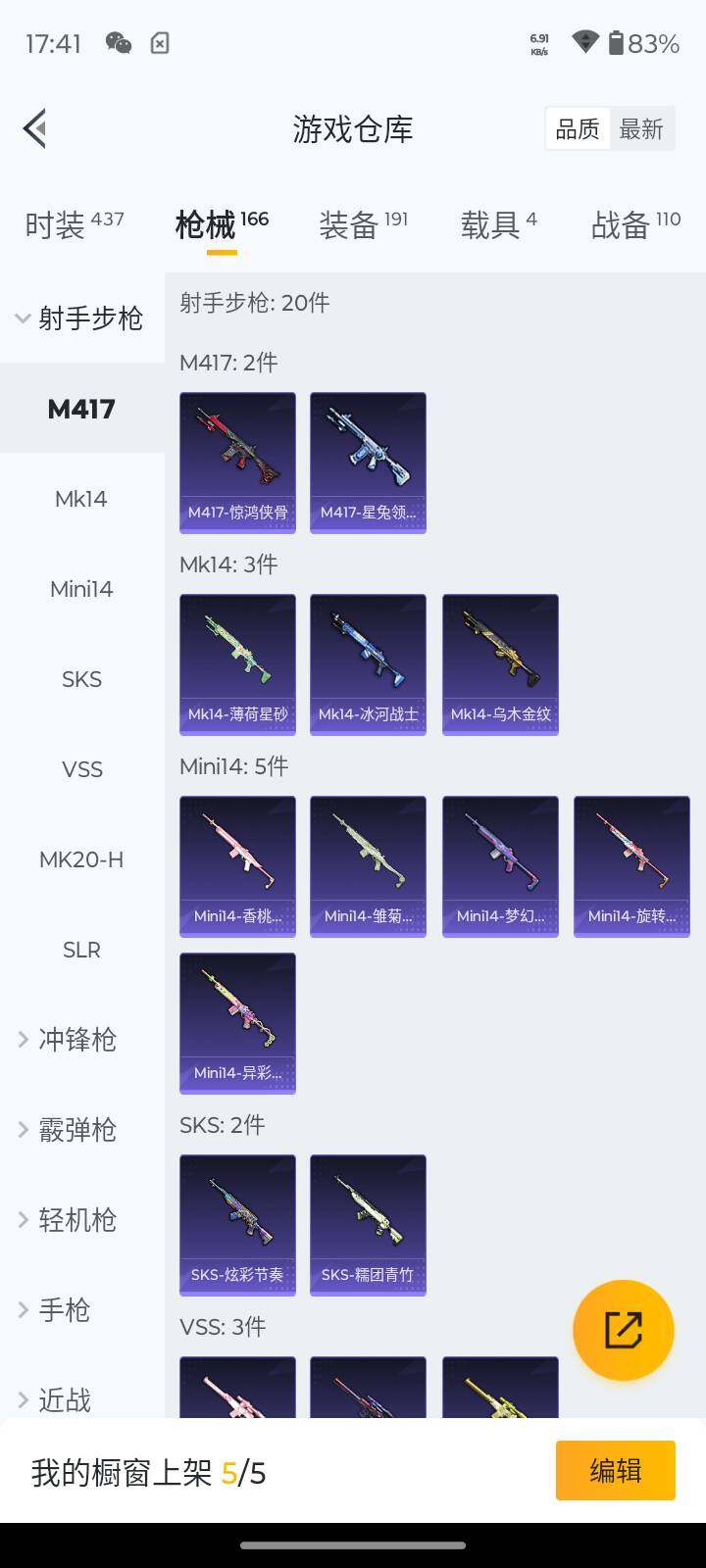Open the M417-惊鸿侠骨 skin
This screenshot has width=706, height=1568.
(237, 463)
